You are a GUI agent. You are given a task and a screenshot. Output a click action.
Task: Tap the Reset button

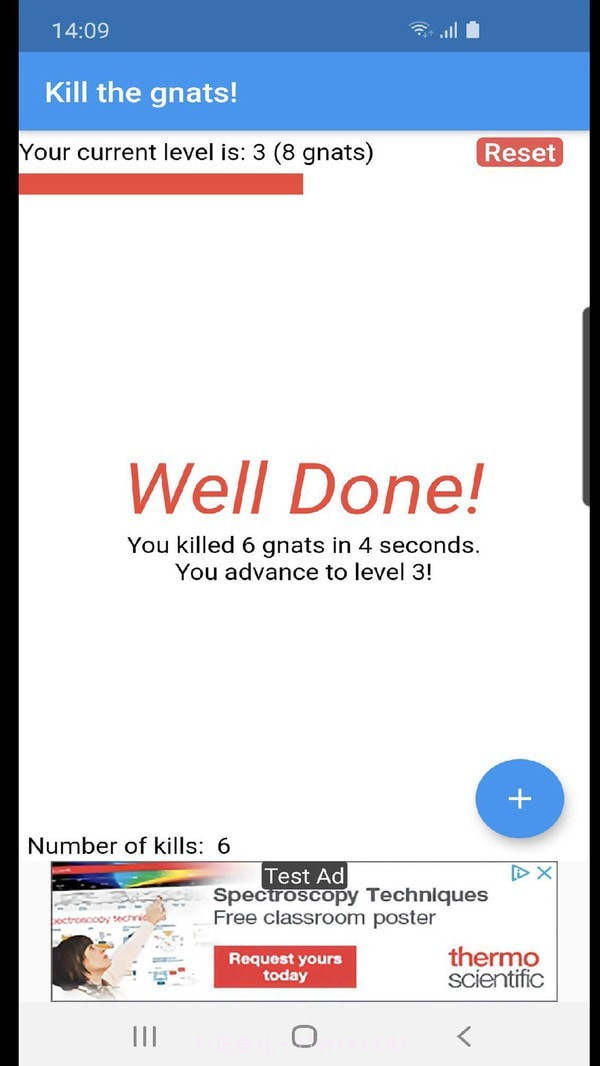point(520,153)
